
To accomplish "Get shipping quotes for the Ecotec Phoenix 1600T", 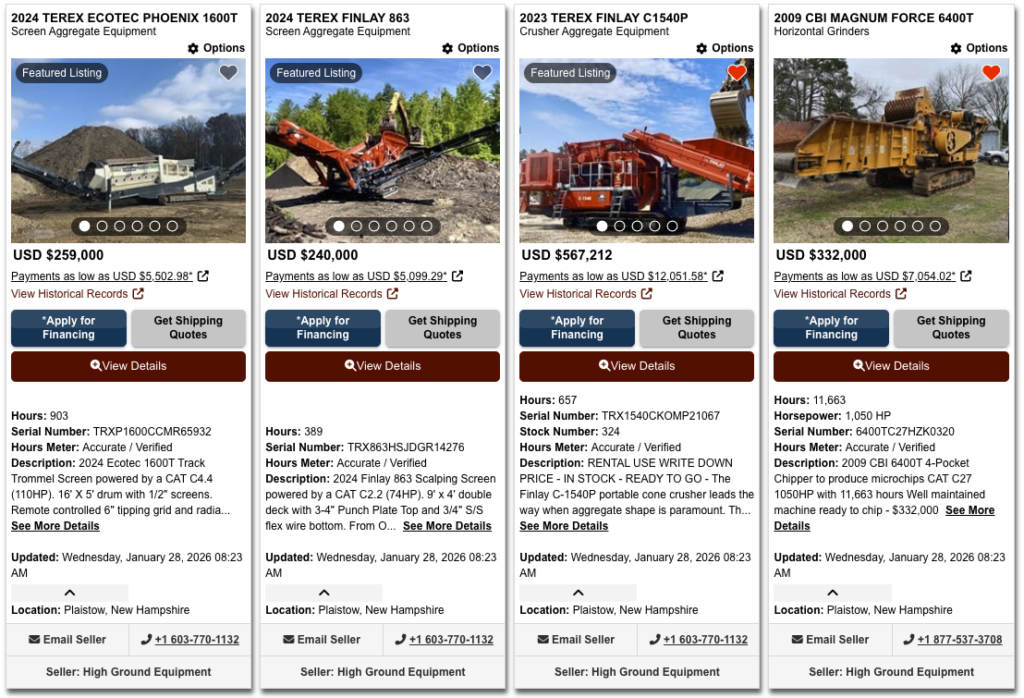I will (188, 328).
